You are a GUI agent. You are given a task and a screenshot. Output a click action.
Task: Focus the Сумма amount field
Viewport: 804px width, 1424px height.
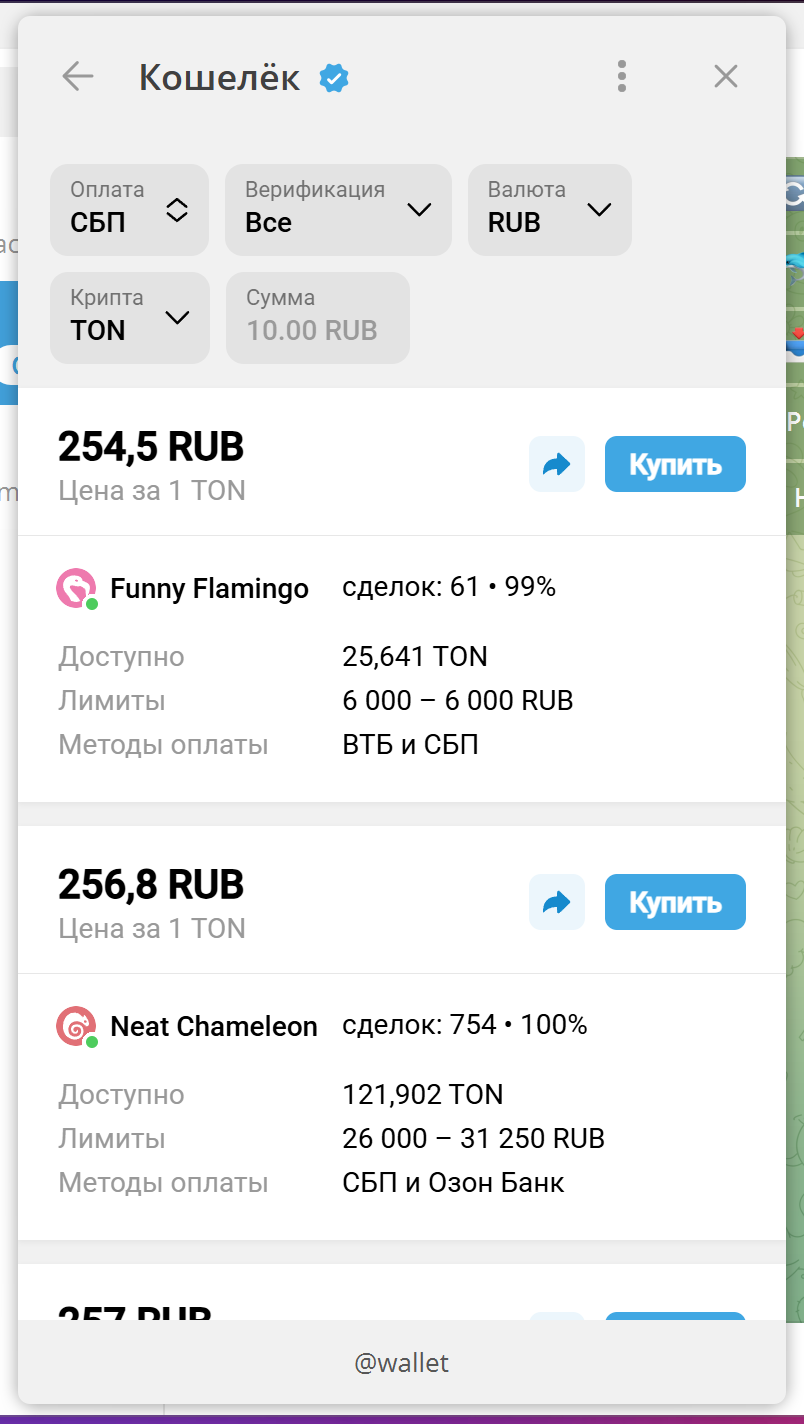click(x=317, y=317)
